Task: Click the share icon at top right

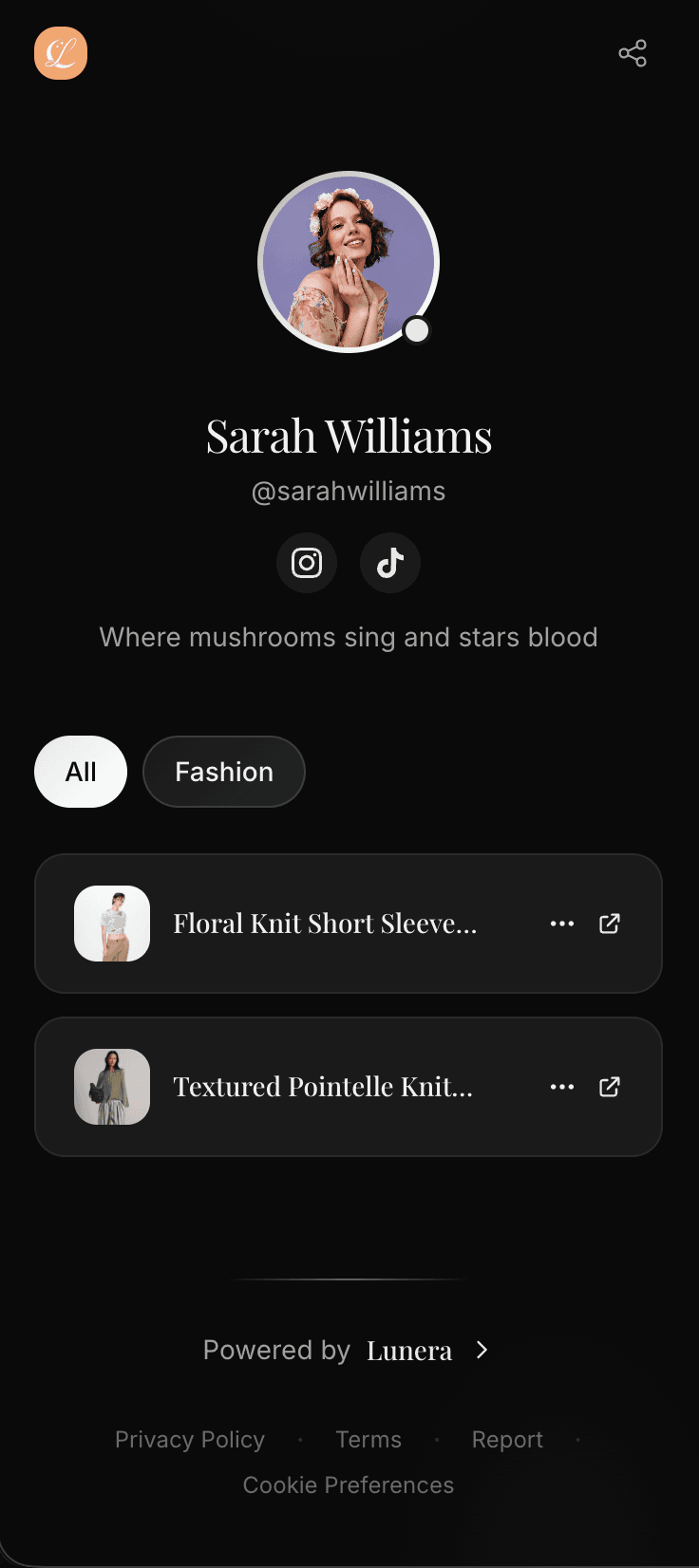Action: point(632,54)
